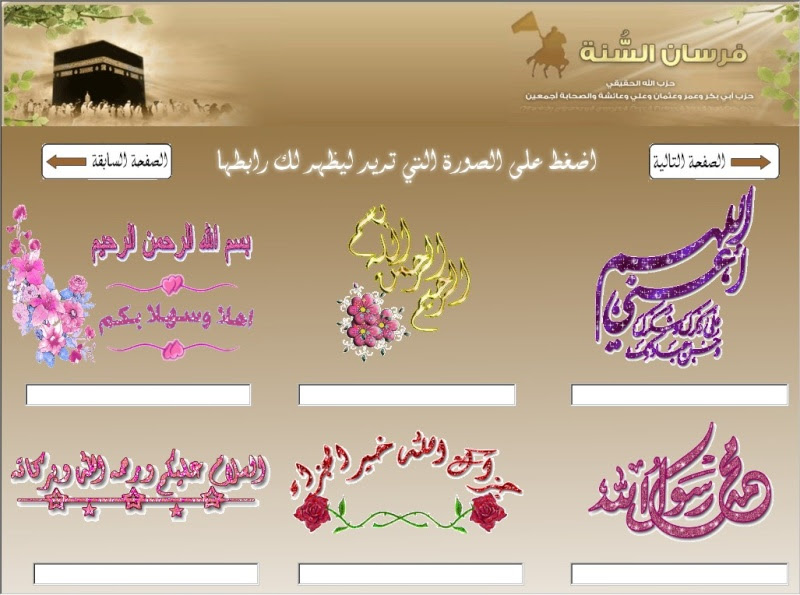Tap link field under roses thank-you image
The image size is (800, 595).
pyautogui.click(x=411, y=574)
